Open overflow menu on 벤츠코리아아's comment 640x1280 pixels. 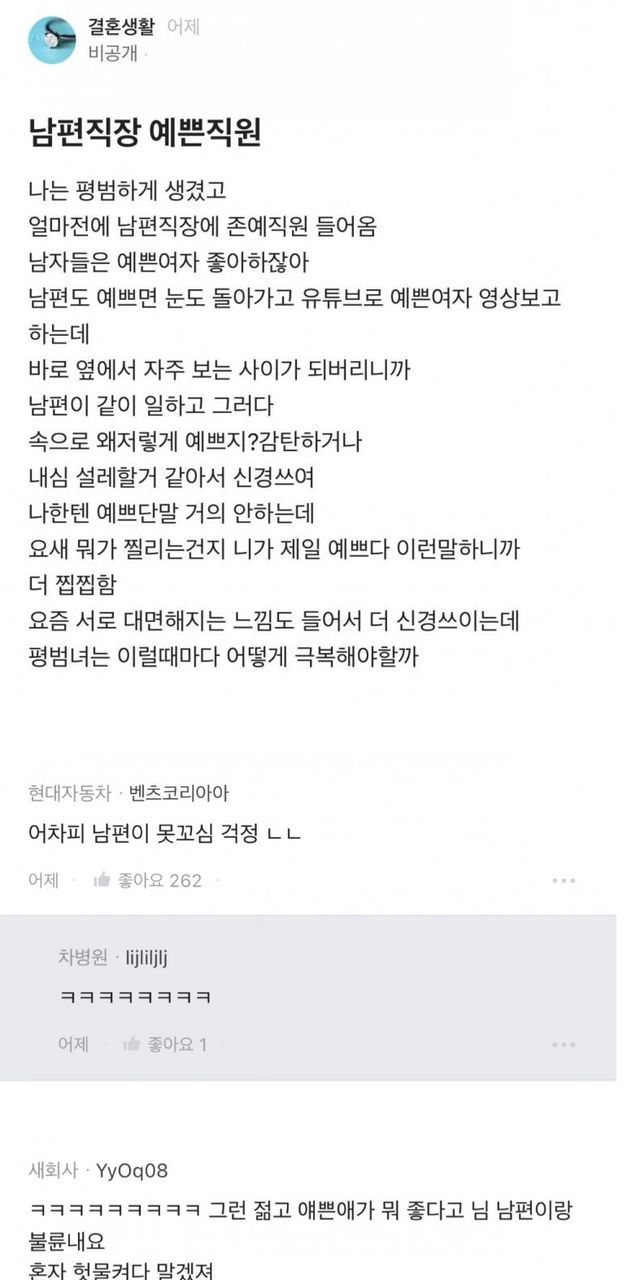click(x=563, y=881)
